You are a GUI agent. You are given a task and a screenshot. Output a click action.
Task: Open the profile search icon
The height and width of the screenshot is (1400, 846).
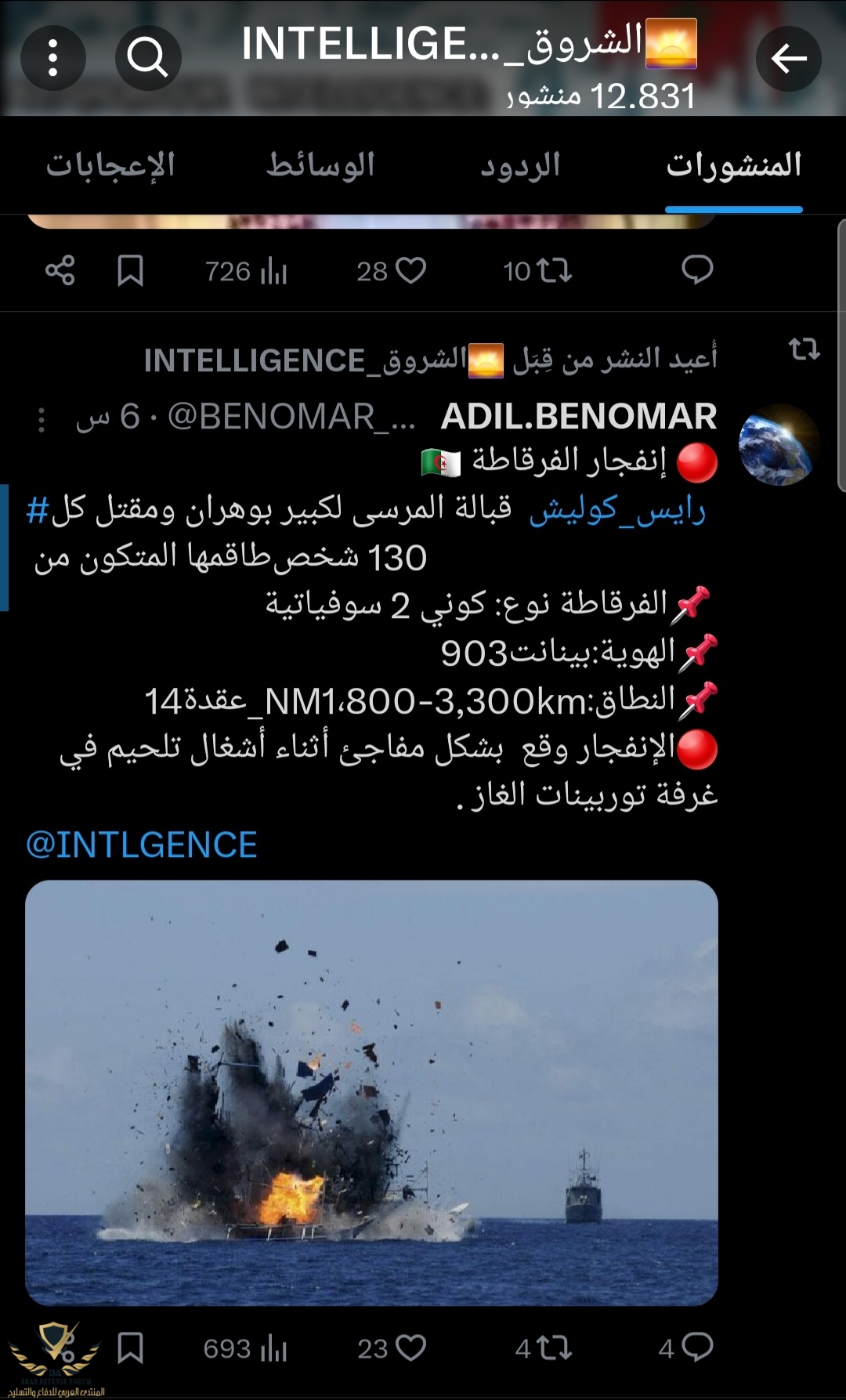[x=148, y=59]
